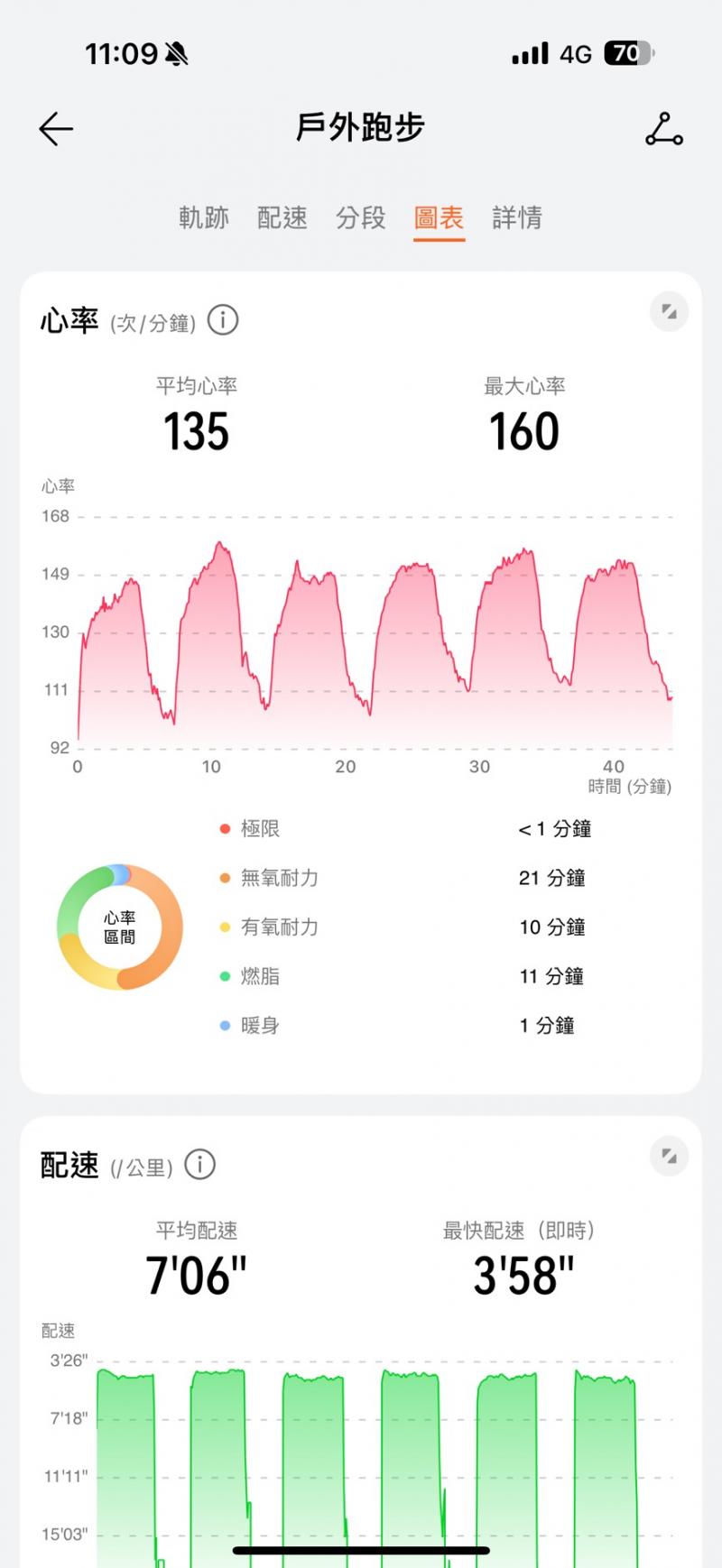View the 詳情 tab
The height and width of the screenshot is (1568, 722).
tap(517, 217)
